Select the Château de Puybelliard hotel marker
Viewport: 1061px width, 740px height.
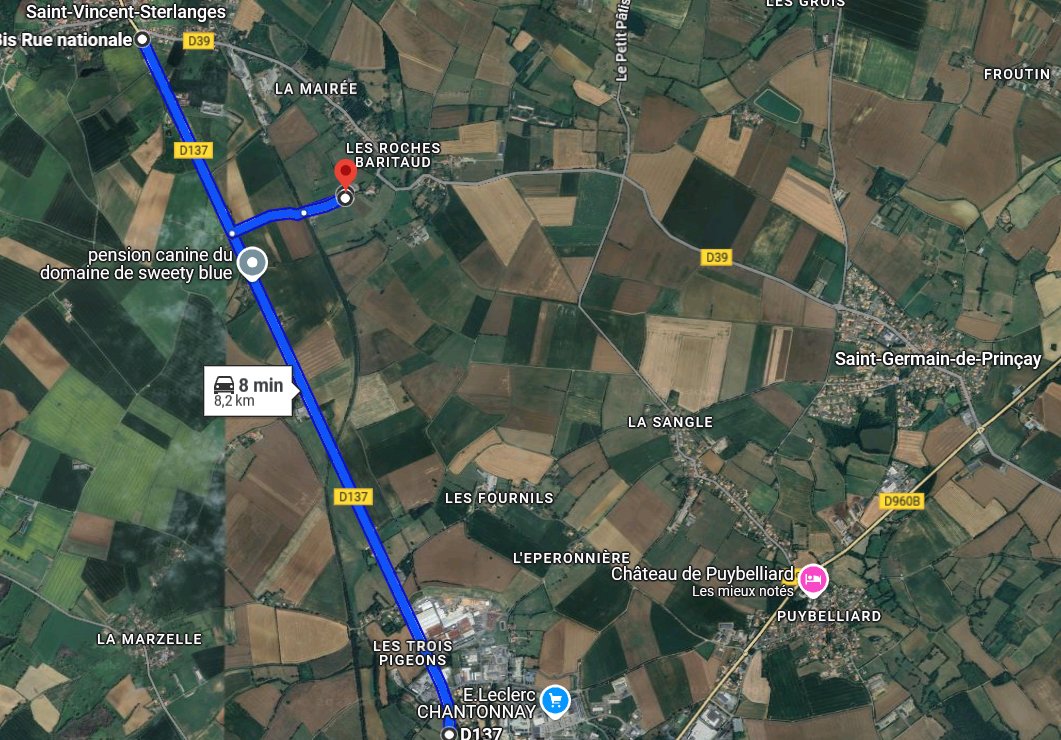(813, 577)
